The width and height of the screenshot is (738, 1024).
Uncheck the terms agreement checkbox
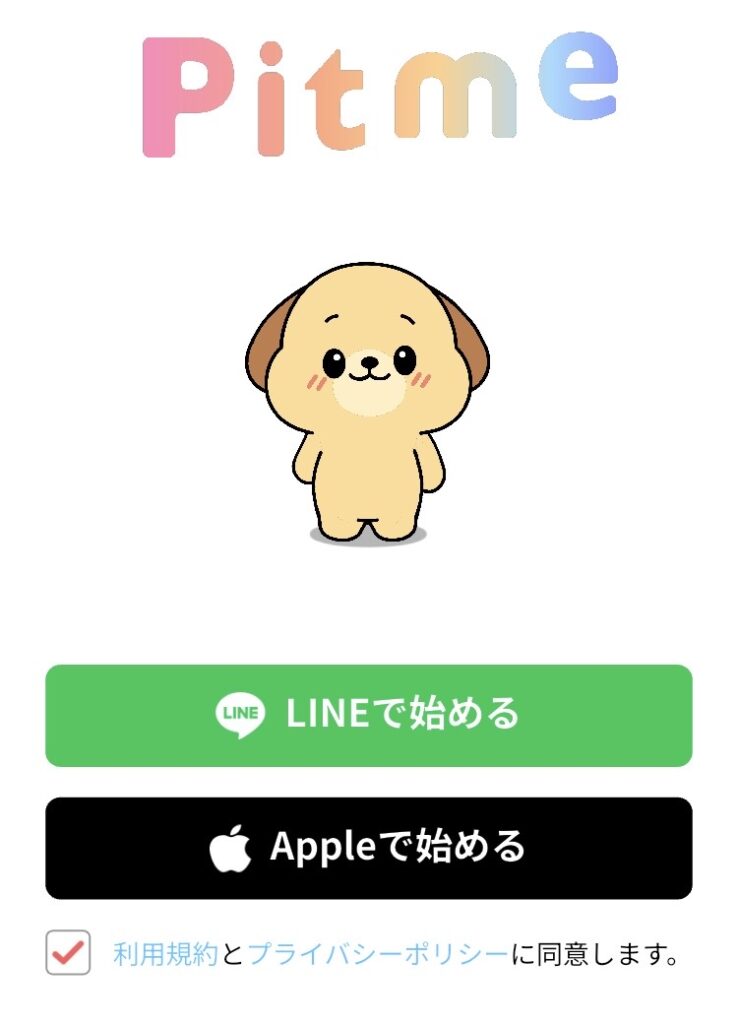[x=68, y=953]
